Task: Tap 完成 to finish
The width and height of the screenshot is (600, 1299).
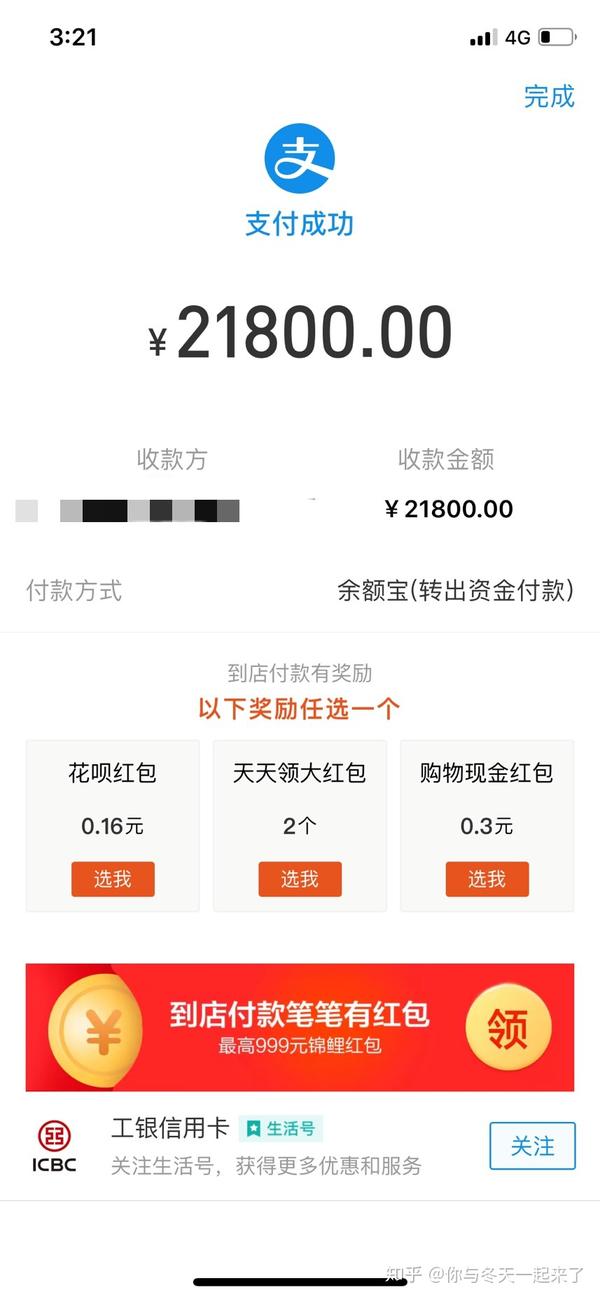Action: [549, 96]
